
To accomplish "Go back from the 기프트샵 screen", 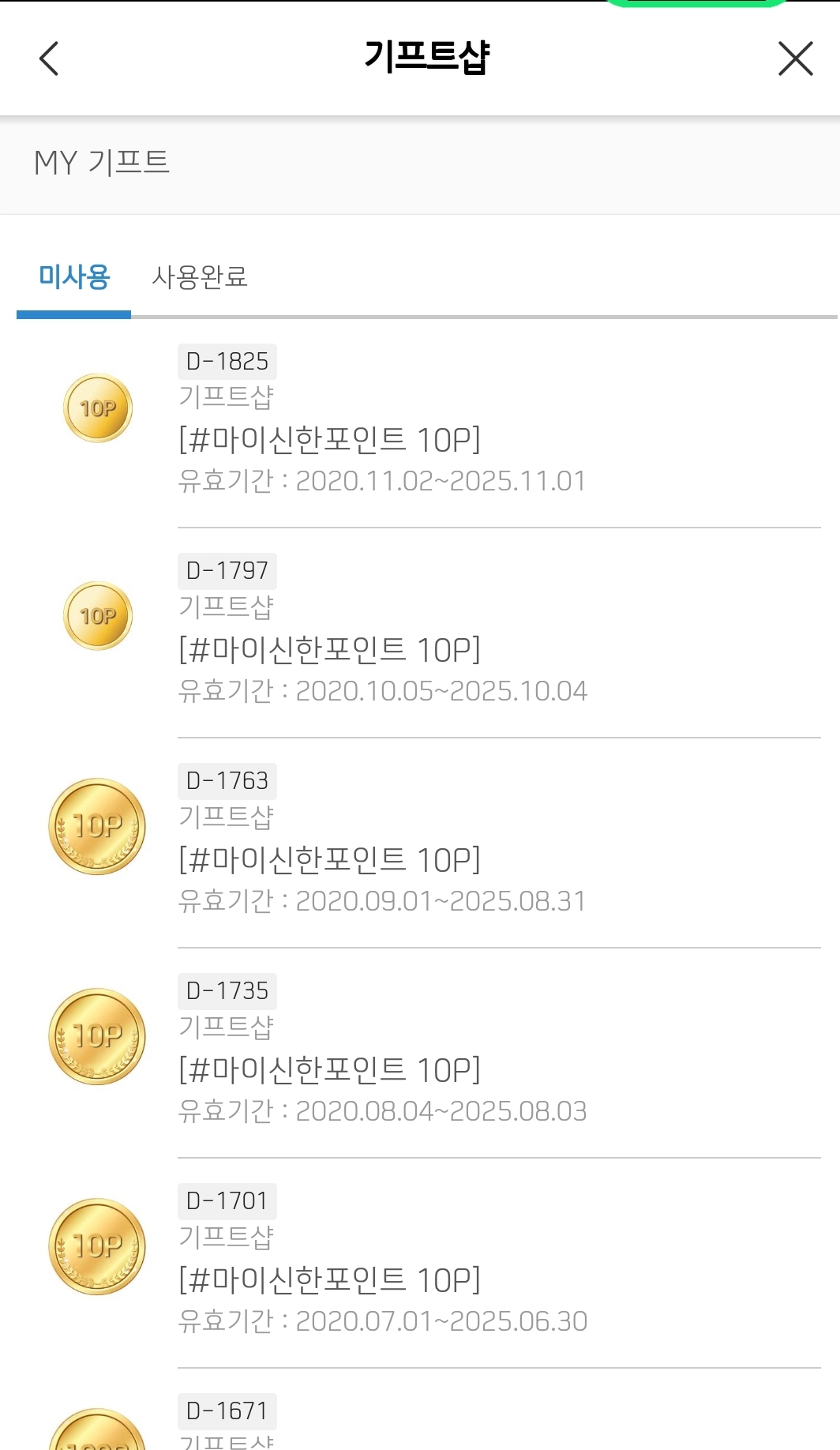I will coord(49,59).
